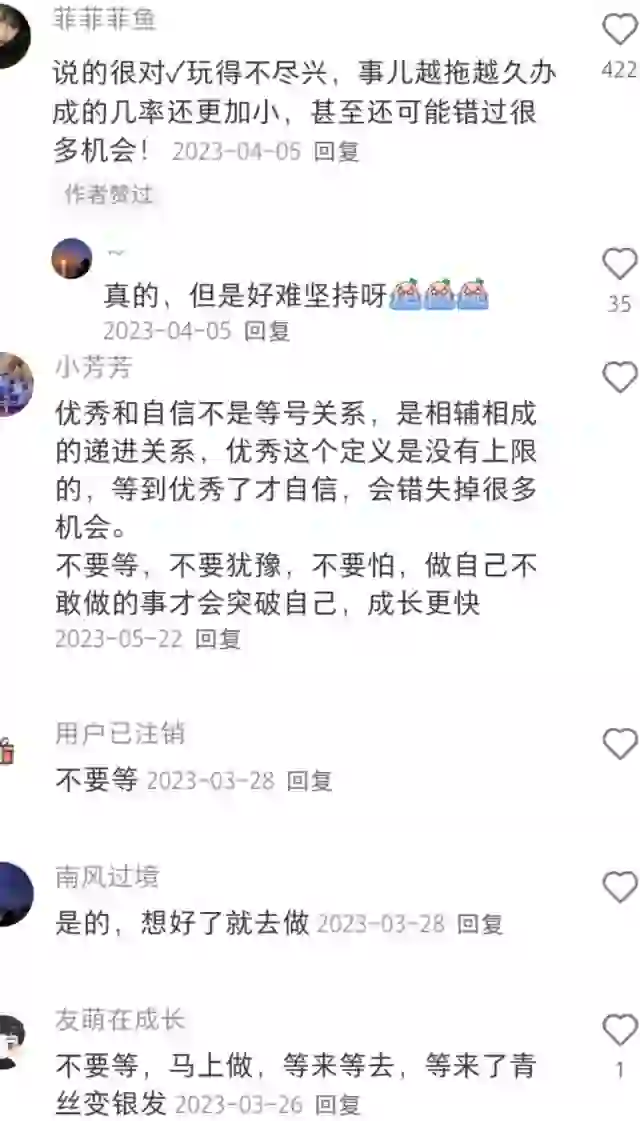Open 南风过境's profile avatar

tap(14, 894)
